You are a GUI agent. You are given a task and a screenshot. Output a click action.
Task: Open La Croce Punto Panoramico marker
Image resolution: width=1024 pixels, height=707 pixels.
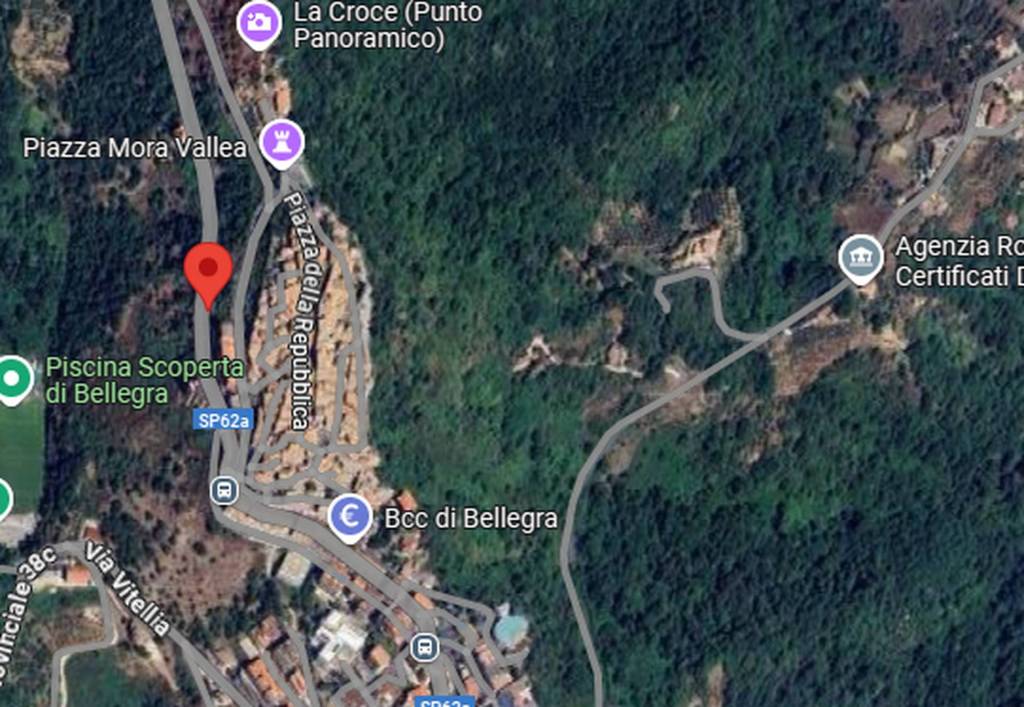[259, 21]
